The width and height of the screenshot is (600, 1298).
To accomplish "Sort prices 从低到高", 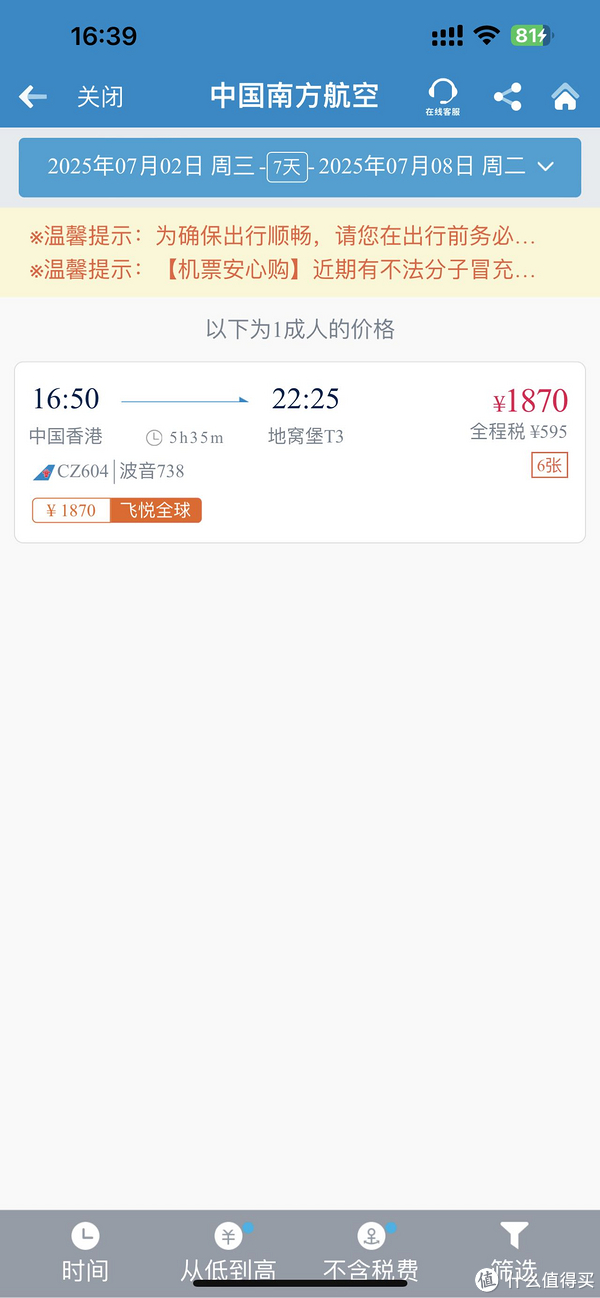I will (228, 1252).
